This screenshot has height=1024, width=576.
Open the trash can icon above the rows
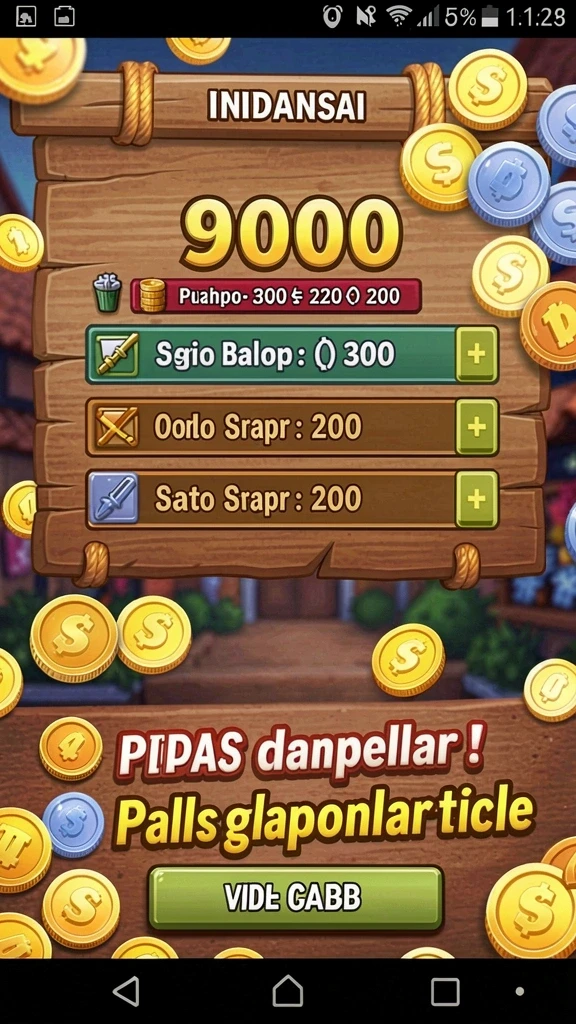pyautogui.click(x=107, y=293)
